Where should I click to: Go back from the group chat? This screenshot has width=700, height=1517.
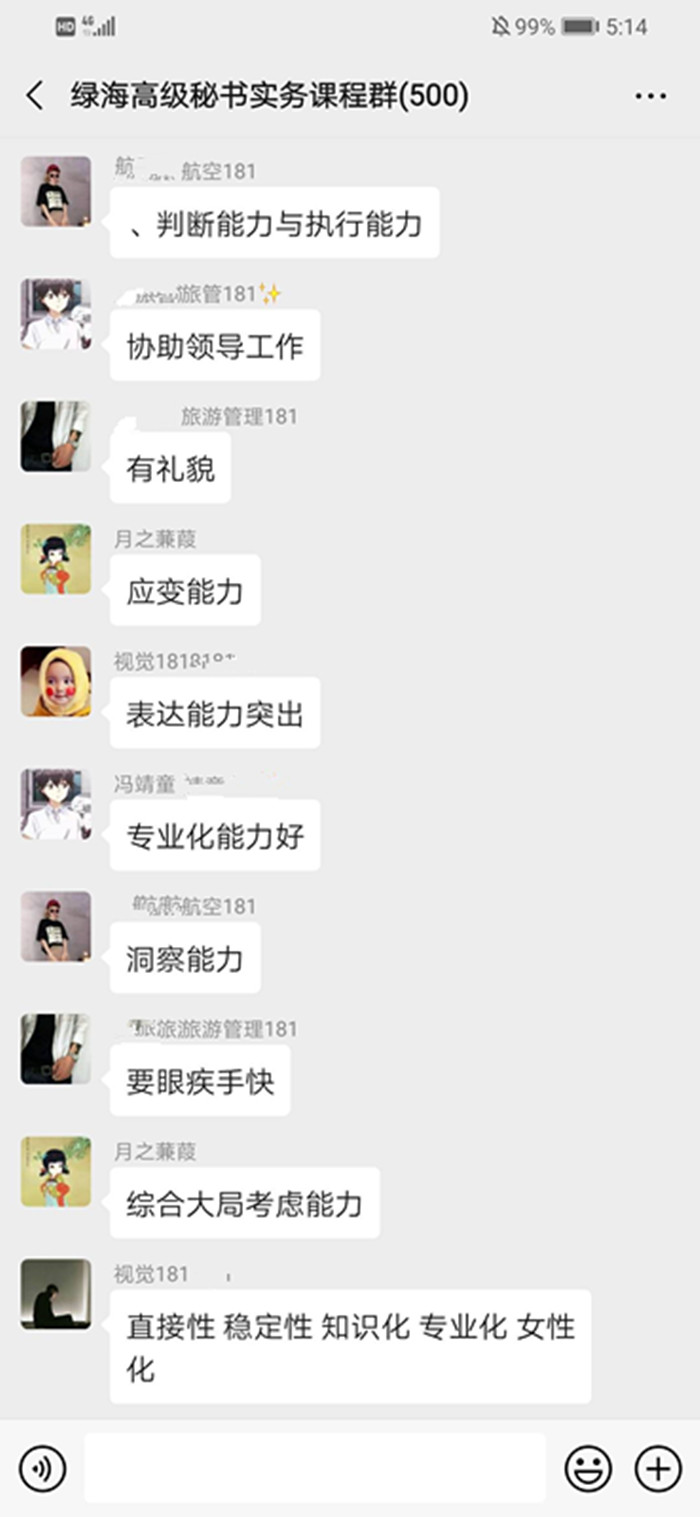pos(35,96)
